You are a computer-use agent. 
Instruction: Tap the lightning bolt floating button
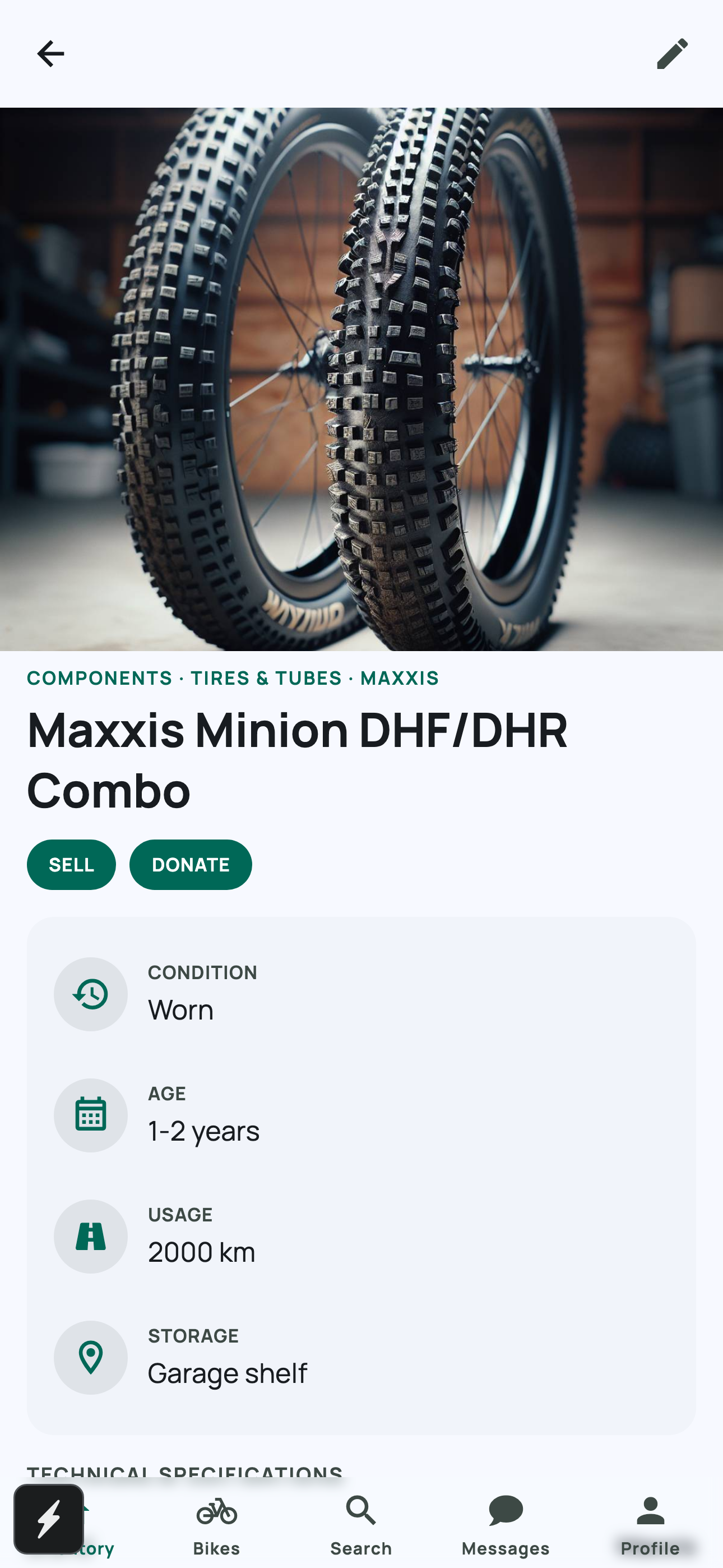pyautogui.click(x=49, y=1518)
